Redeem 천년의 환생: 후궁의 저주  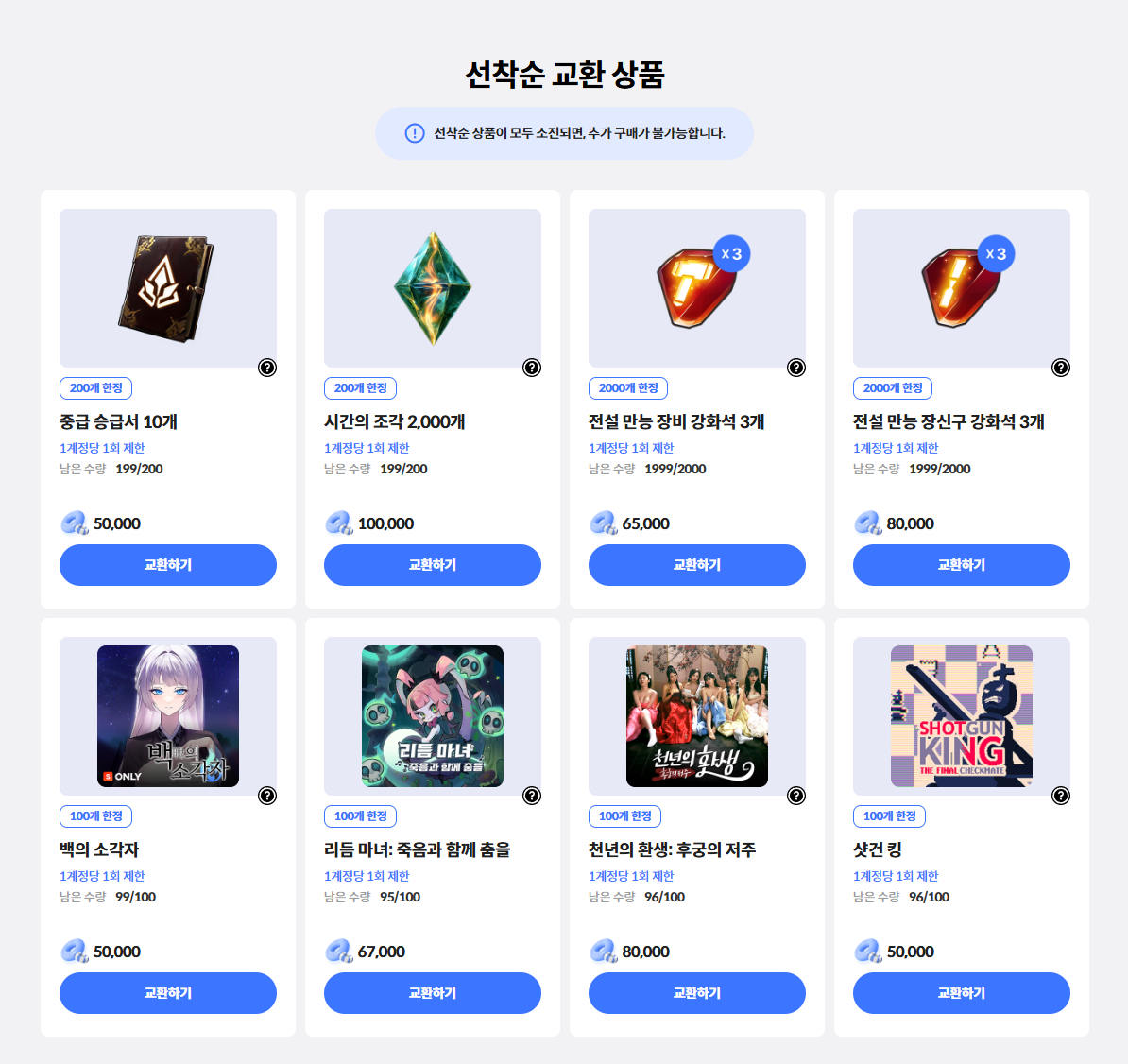[697, 993]
